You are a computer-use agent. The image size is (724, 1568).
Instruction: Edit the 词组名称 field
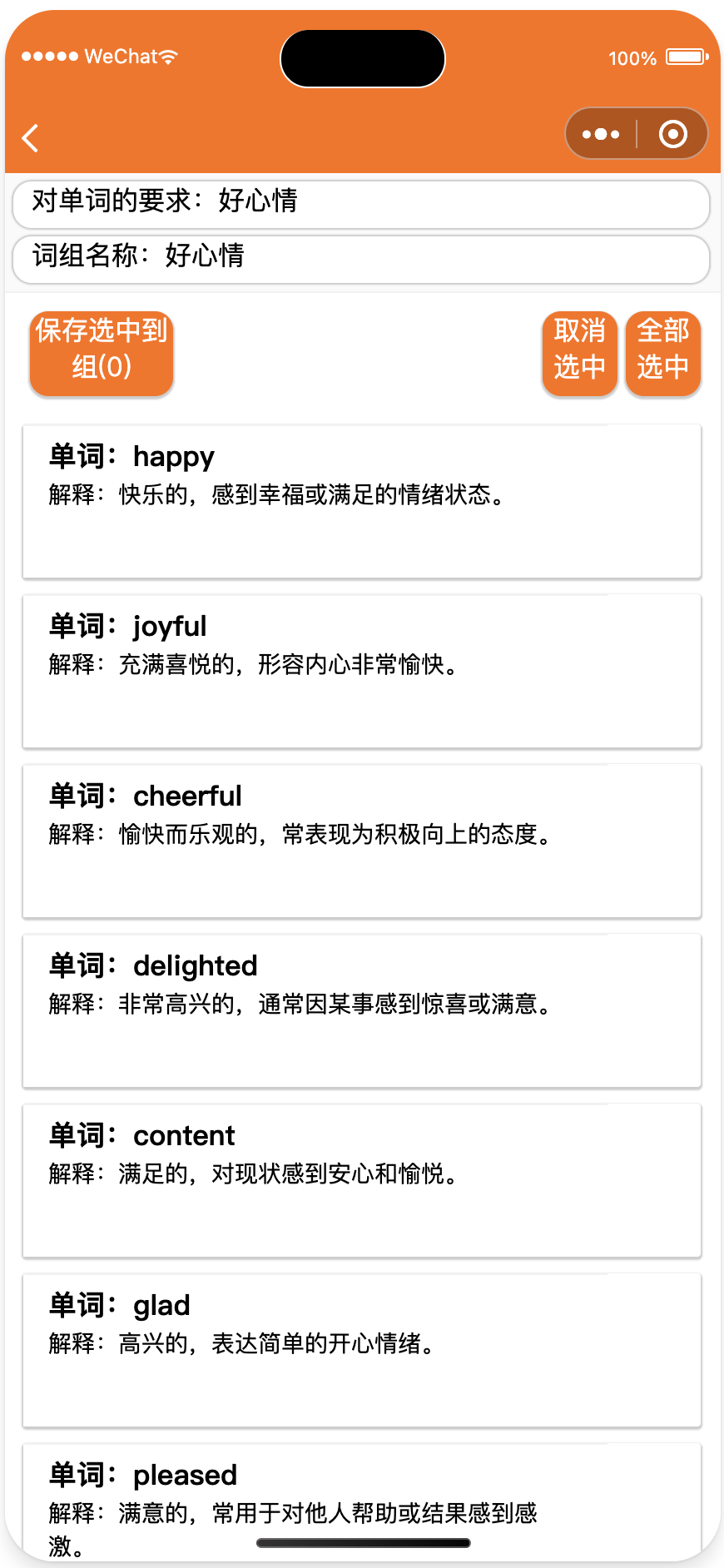[x=361, y=256]
